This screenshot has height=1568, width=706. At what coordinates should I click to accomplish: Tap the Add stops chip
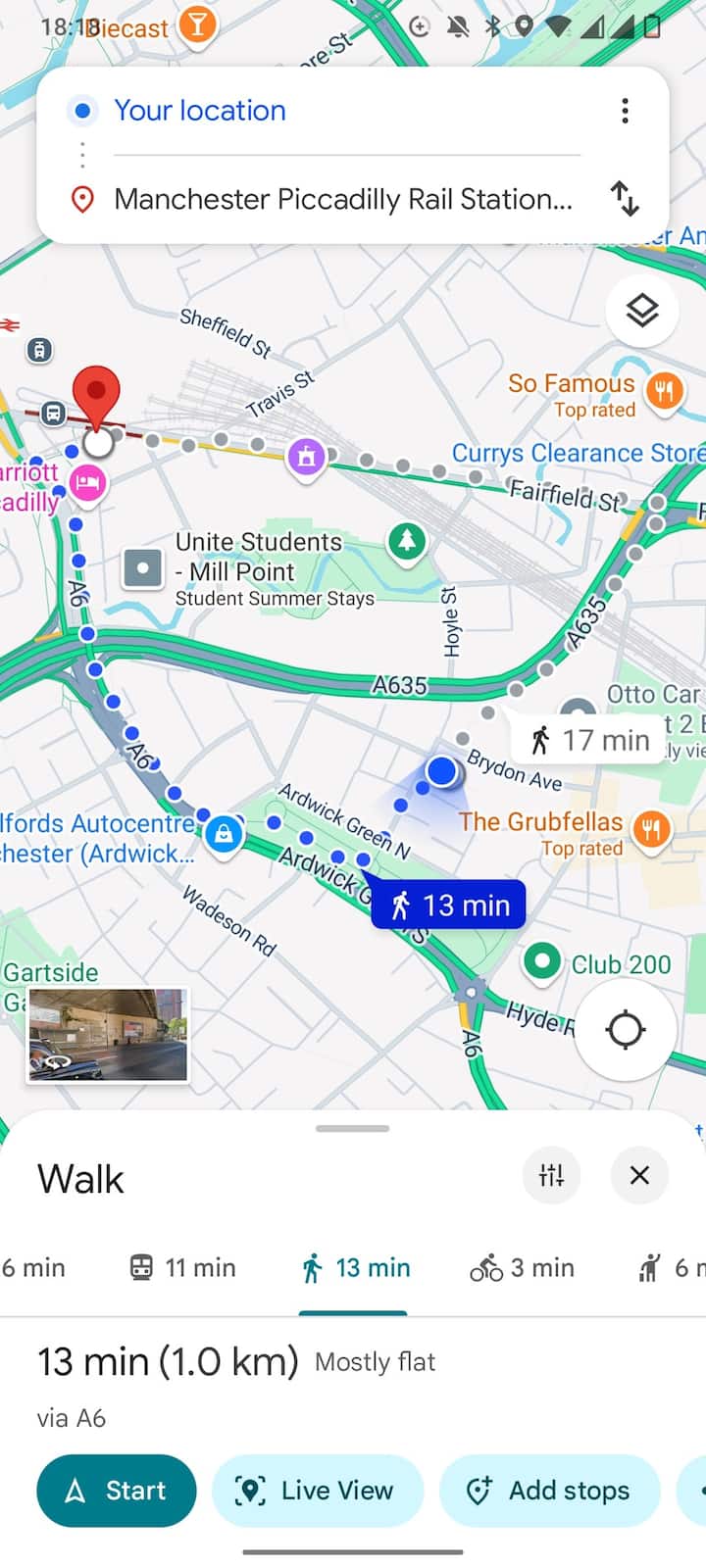pos(549,1491)
